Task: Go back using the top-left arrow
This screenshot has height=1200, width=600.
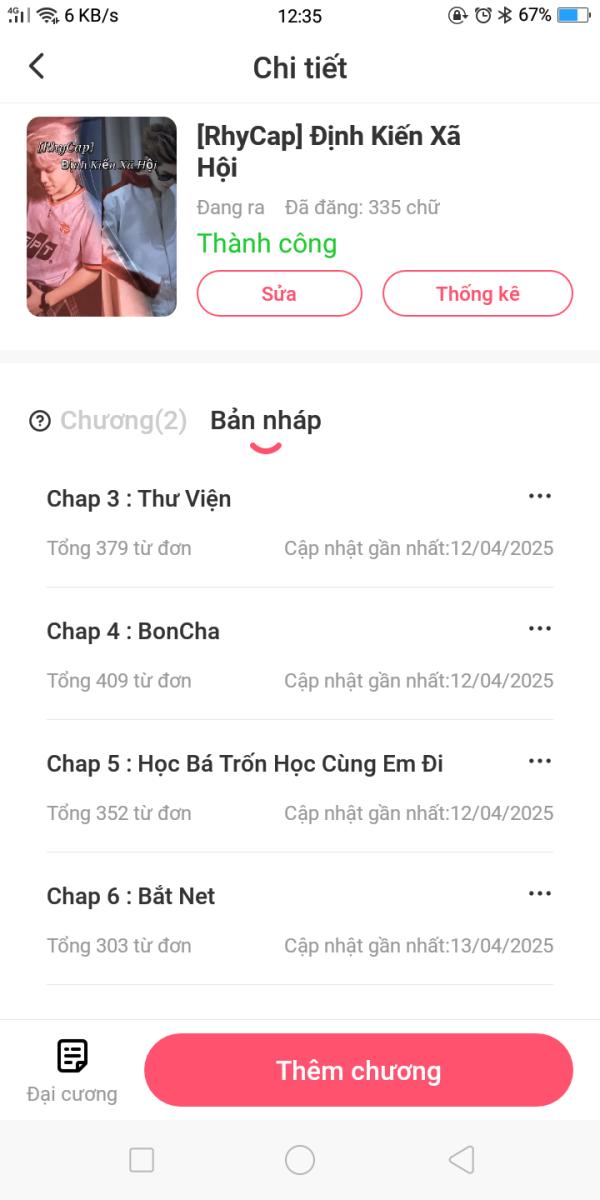Action: point(37,66)
